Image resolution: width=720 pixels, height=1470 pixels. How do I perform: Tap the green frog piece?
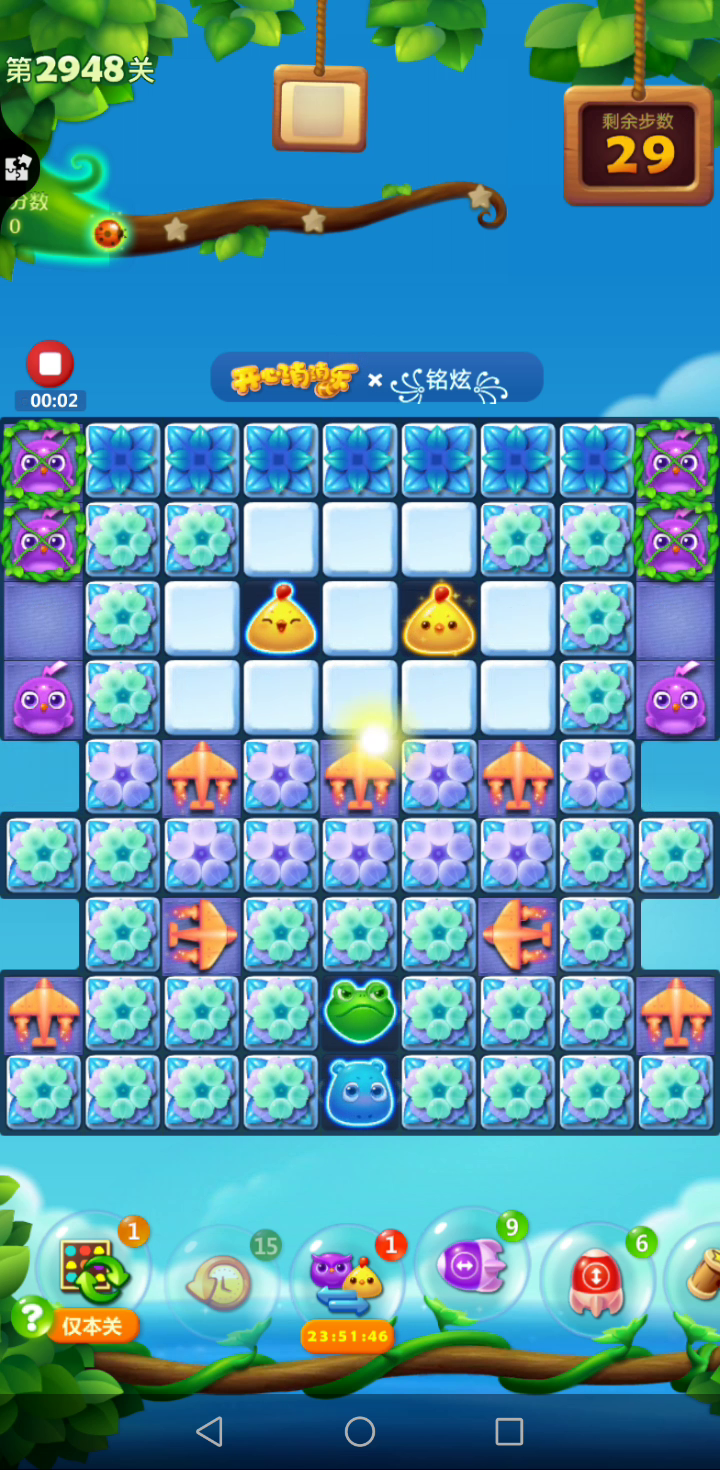(x=360, y=1012)
